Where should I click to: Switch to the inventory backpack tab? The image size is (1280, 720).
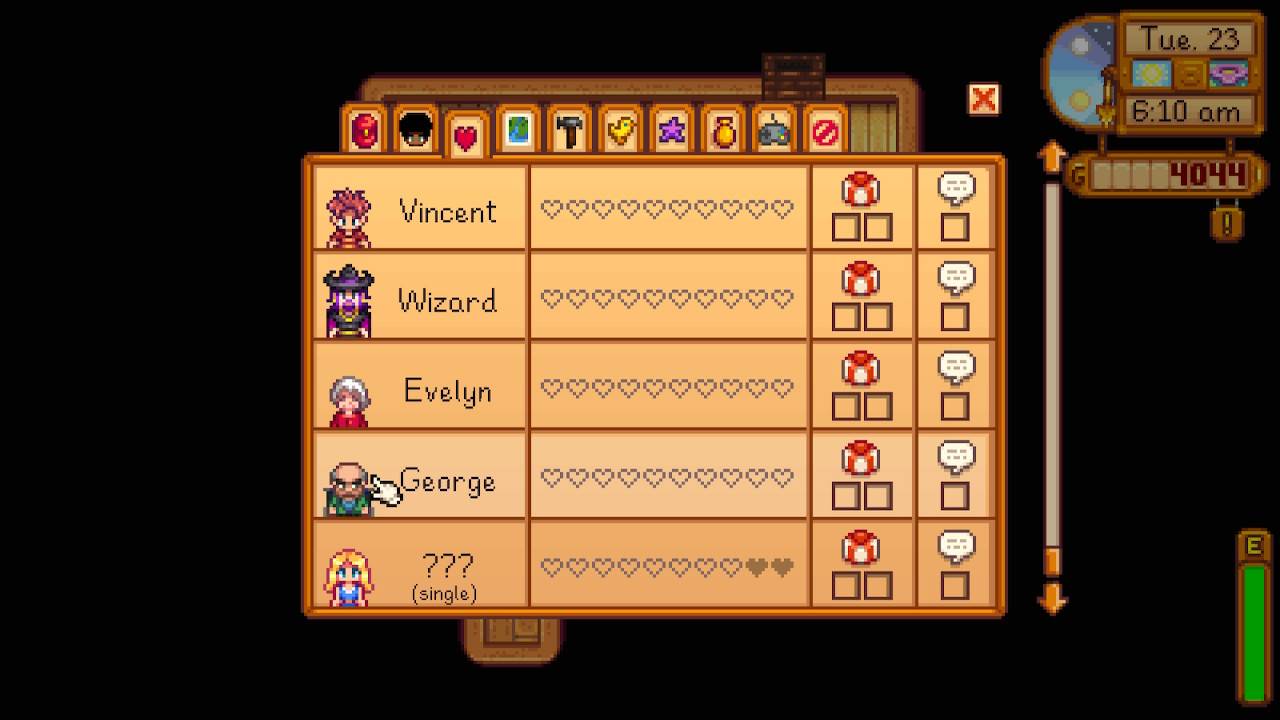click(365, 130)
